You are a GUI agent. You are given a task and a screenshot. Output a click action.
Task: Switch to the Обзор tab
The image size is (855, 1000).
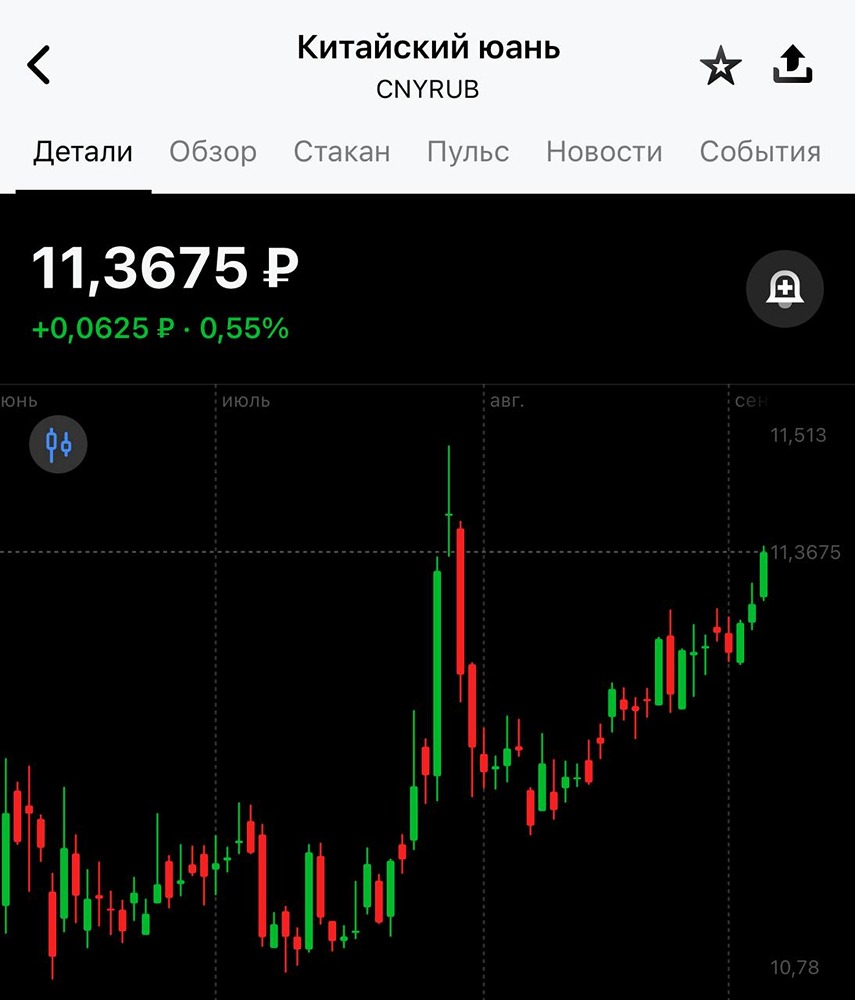point(213,152)
